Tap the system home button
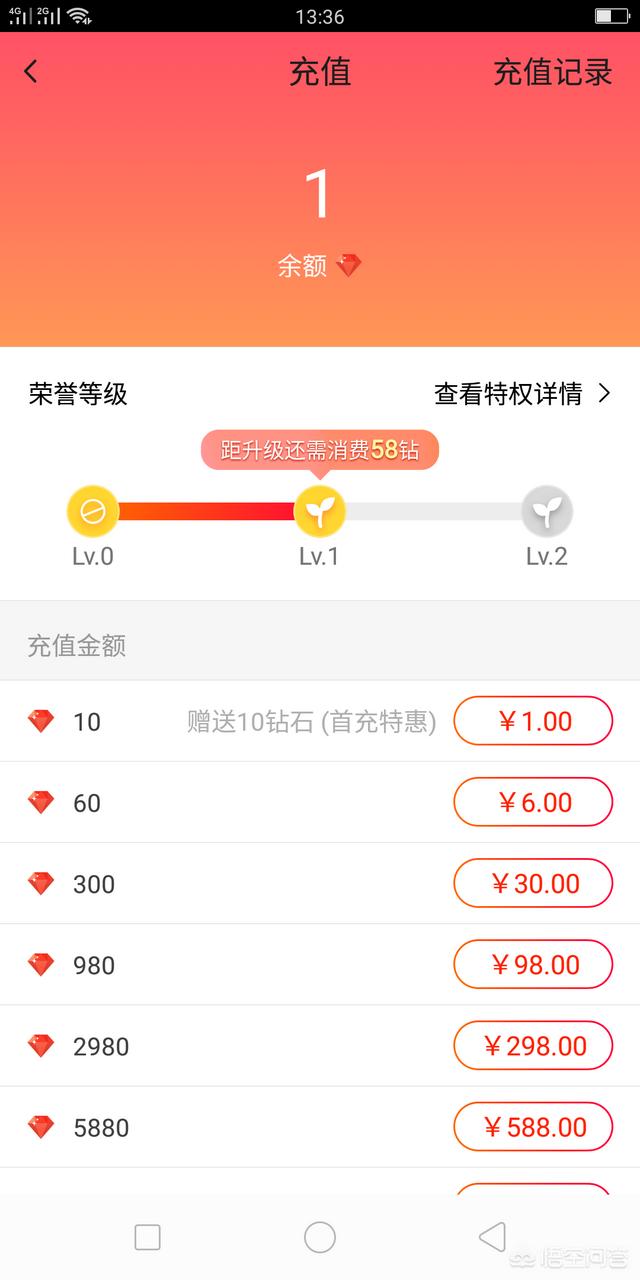Image resolution: width=640 pixels, height=1280 pixels. point(320,1237)
